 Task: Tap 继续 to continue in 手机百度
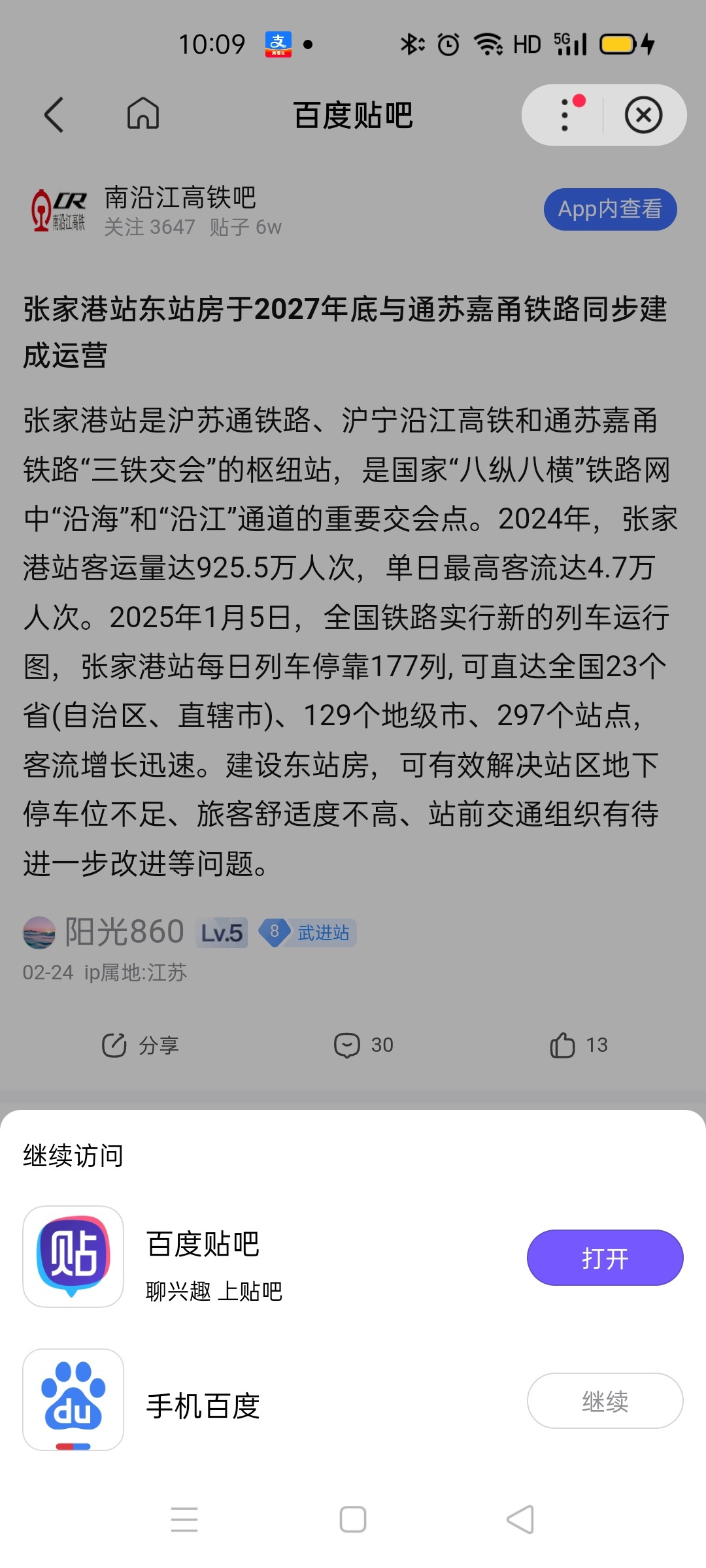point(605,1401)
